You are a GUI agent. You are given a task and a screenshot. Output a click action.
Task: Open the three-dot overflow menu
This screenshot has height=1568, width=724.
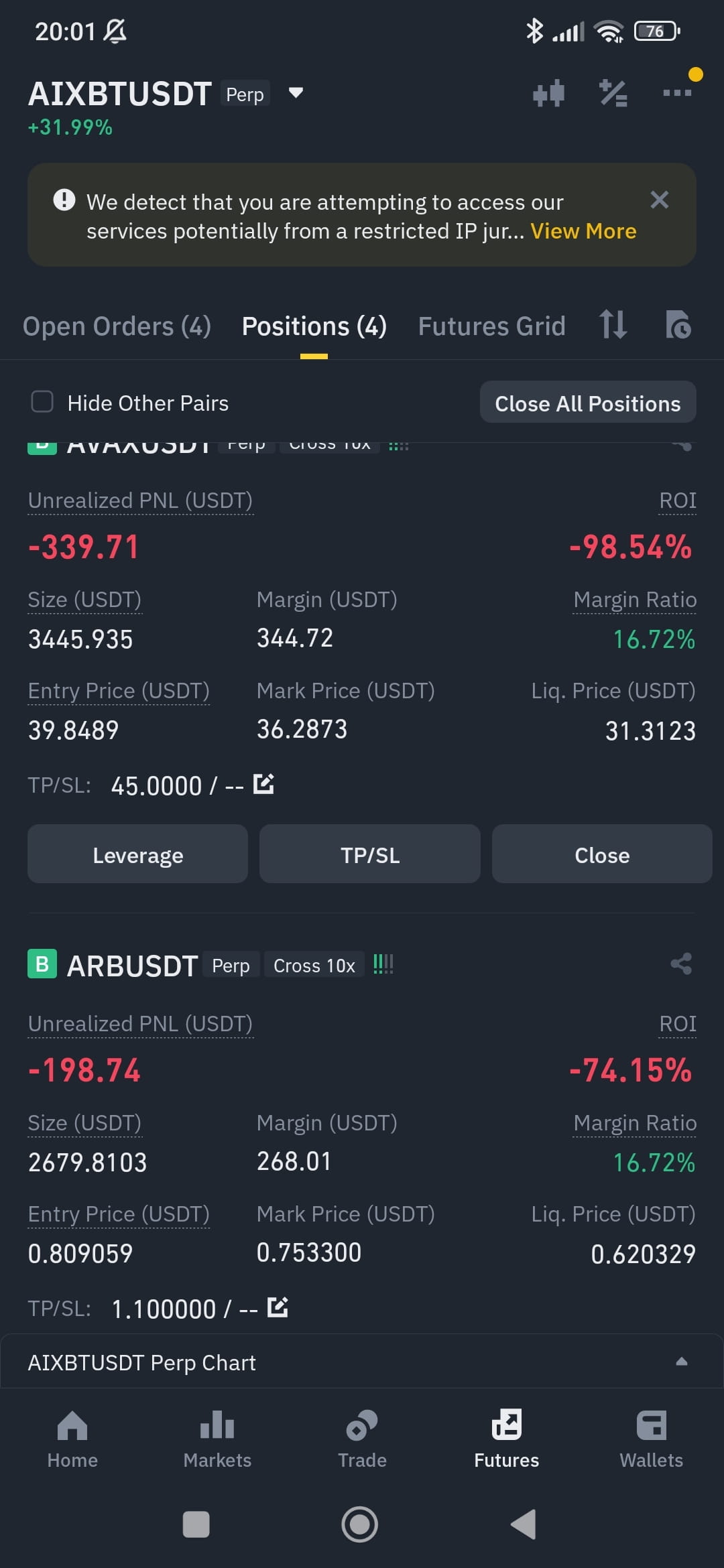pos(677,93)
